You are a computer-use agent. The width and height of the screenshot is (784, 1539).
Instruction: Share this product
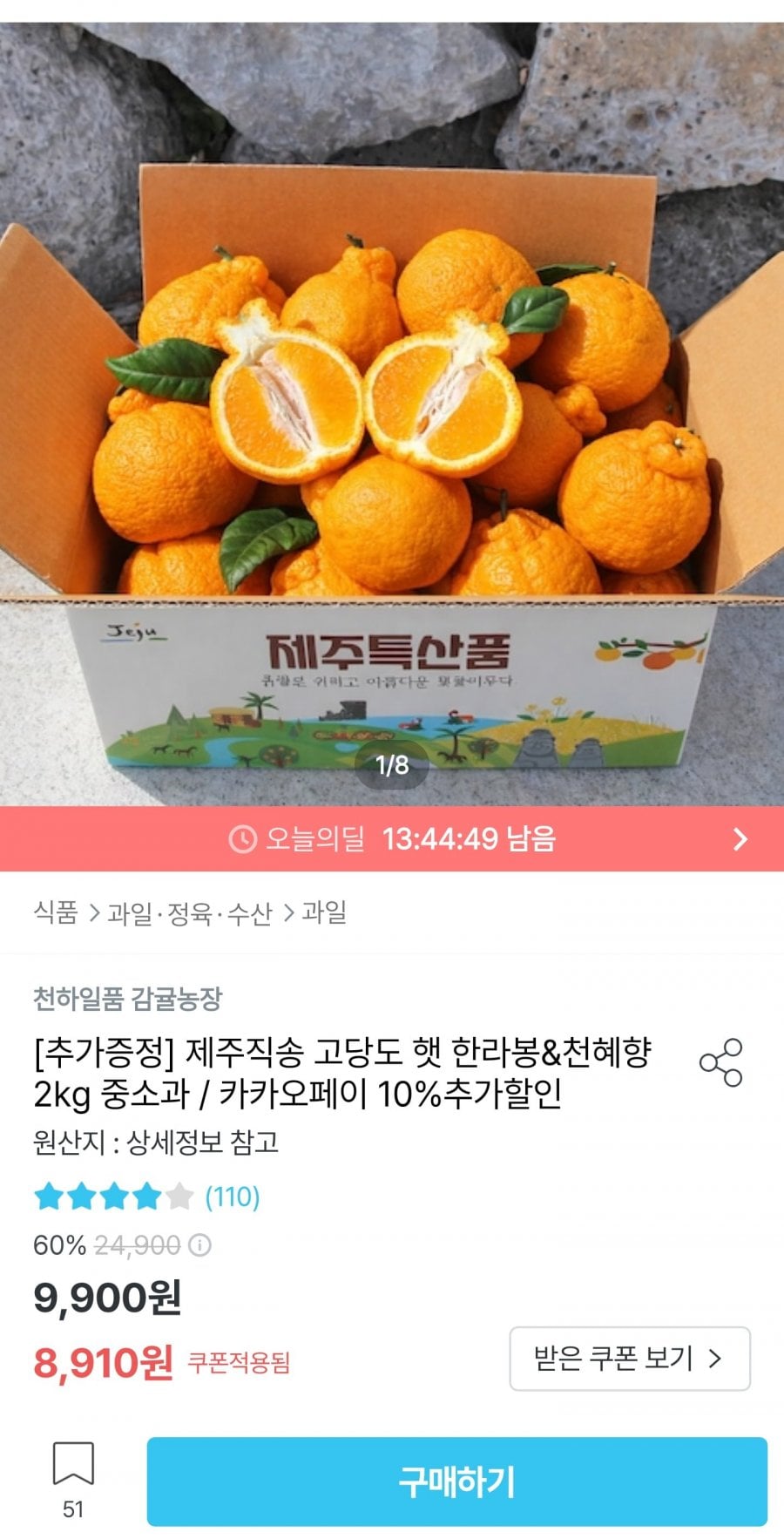tap(720, 1061)
